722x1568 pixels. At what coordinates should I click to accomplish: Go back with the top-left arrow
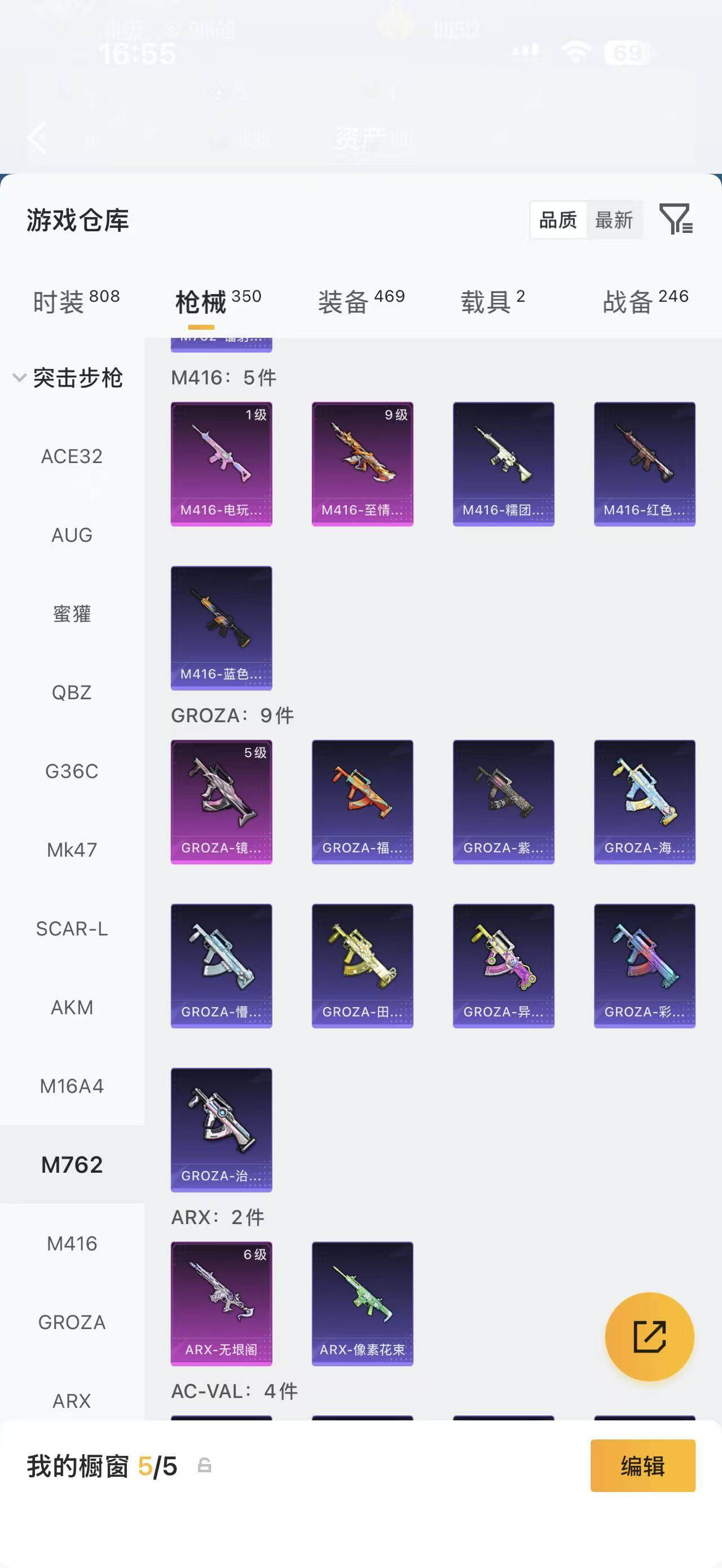pyautogui.click(x=38, y=138)
